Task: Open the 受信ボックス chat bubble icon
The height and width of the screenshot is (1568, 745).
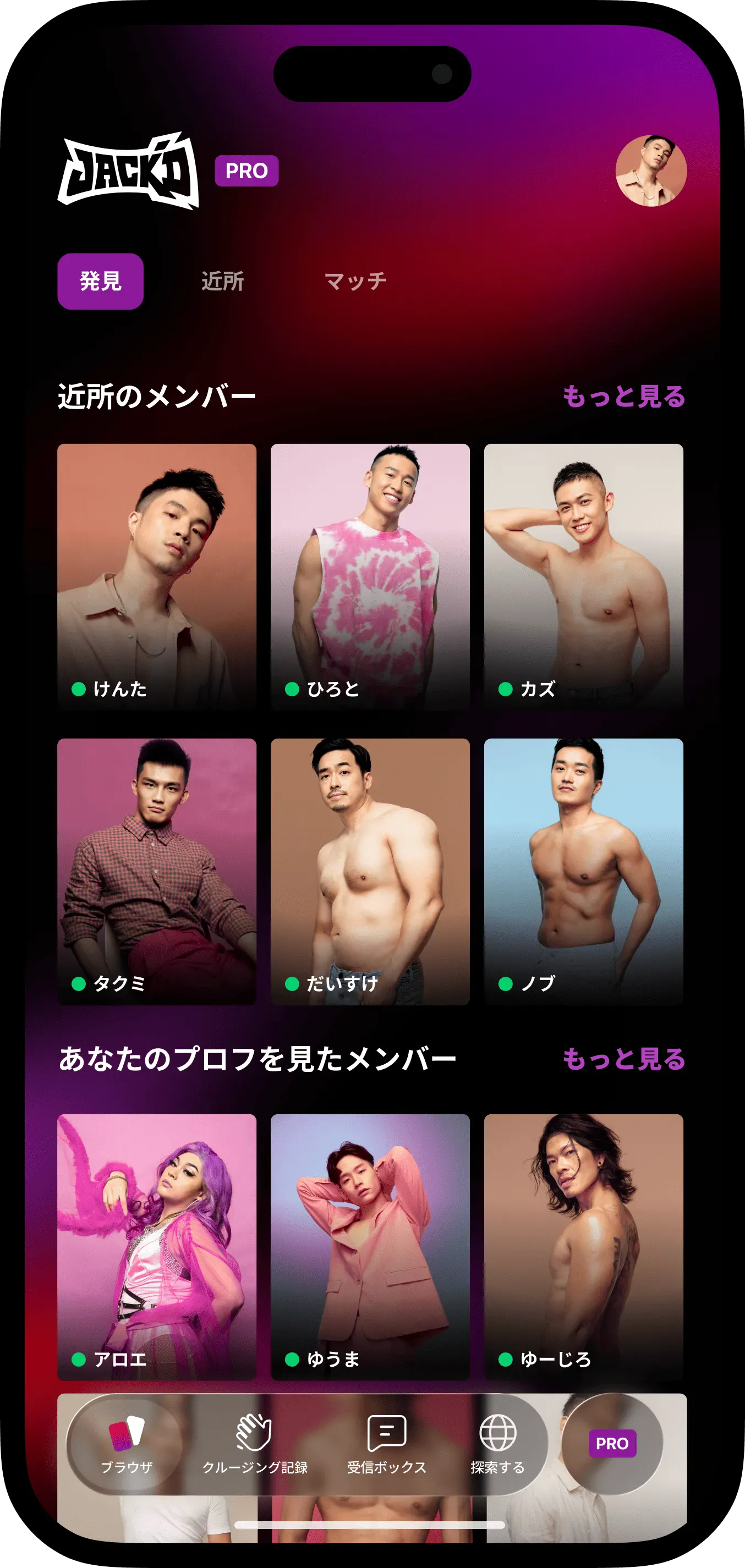Action: click(x=387, y=1434)
